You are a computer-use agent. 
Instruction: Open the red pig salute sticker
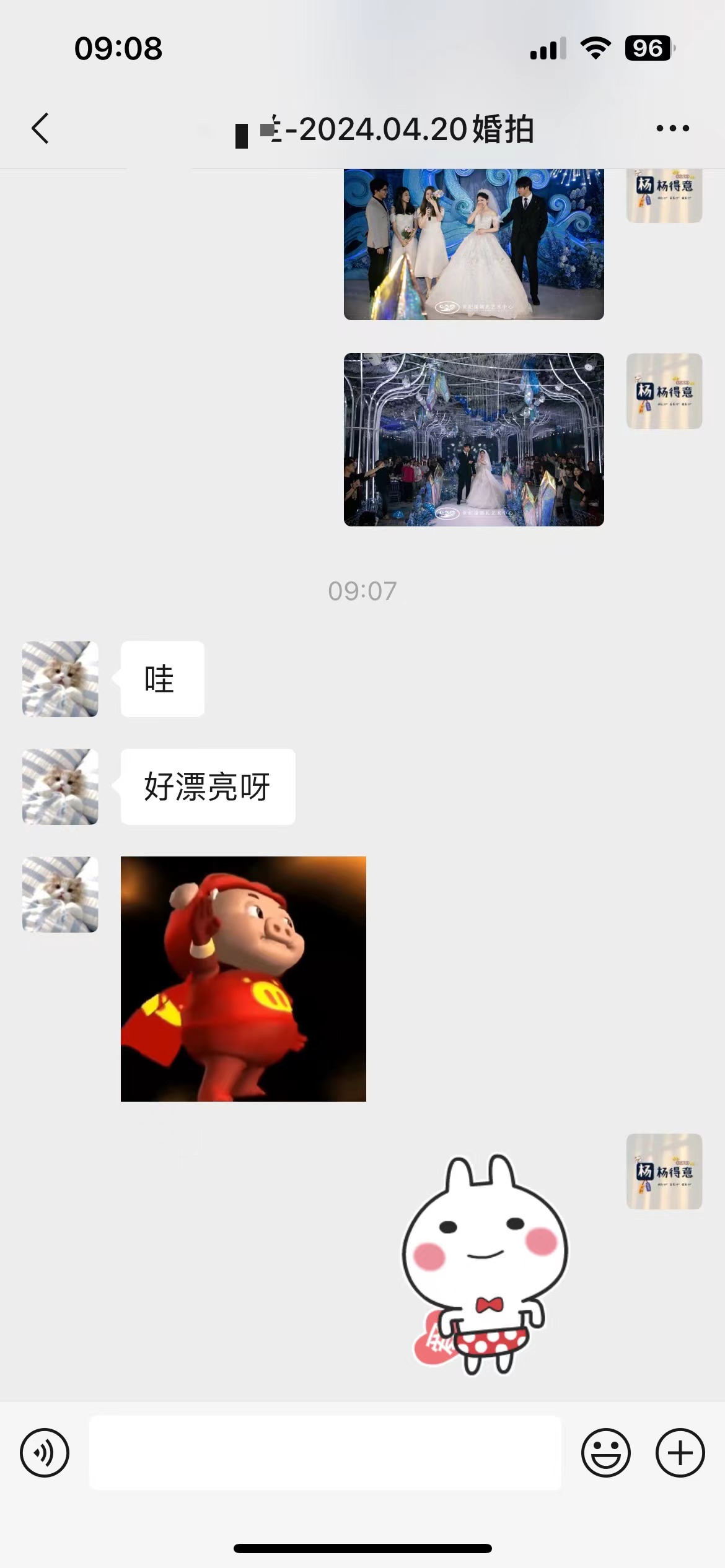coord(244,979)
